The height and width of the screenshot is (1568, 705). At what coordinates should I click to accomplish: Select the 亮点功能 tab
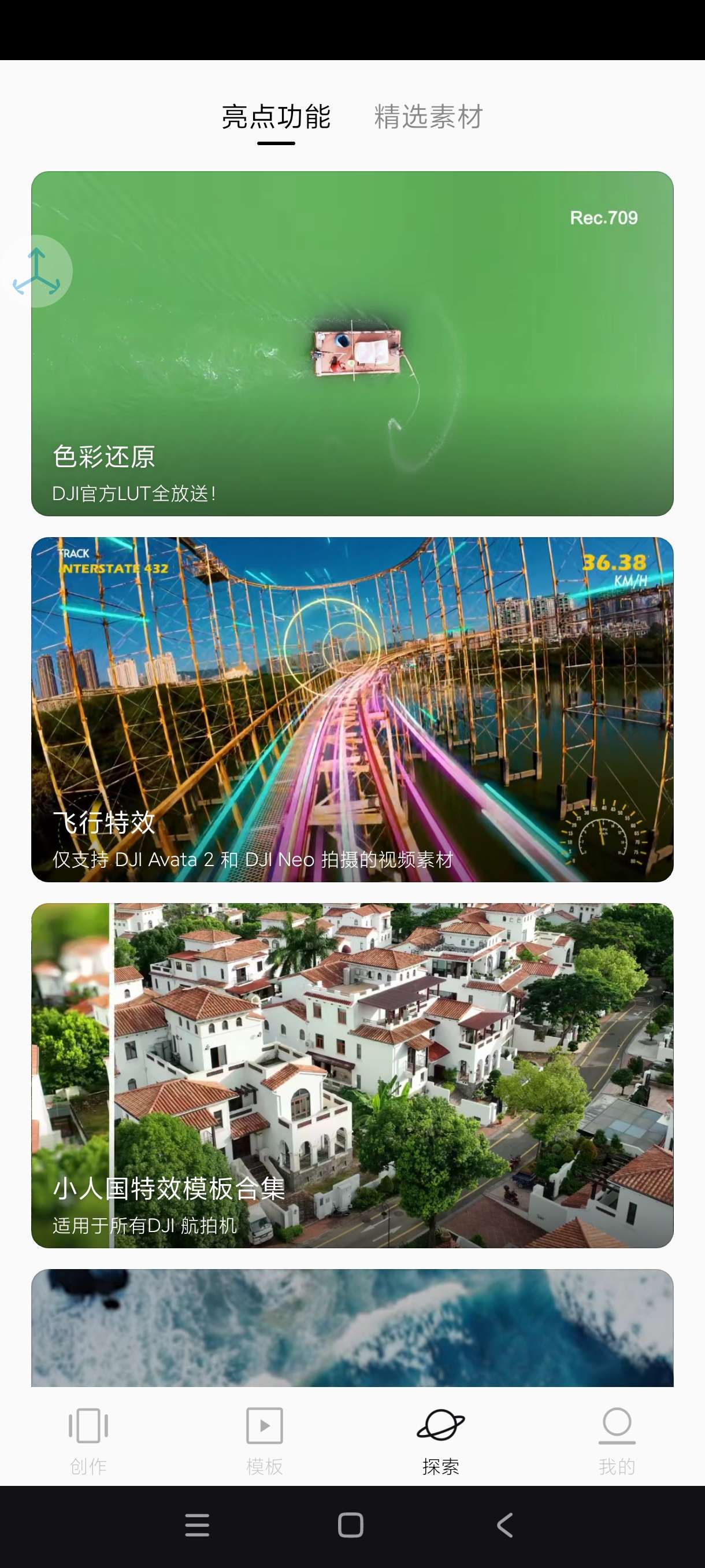276,116
